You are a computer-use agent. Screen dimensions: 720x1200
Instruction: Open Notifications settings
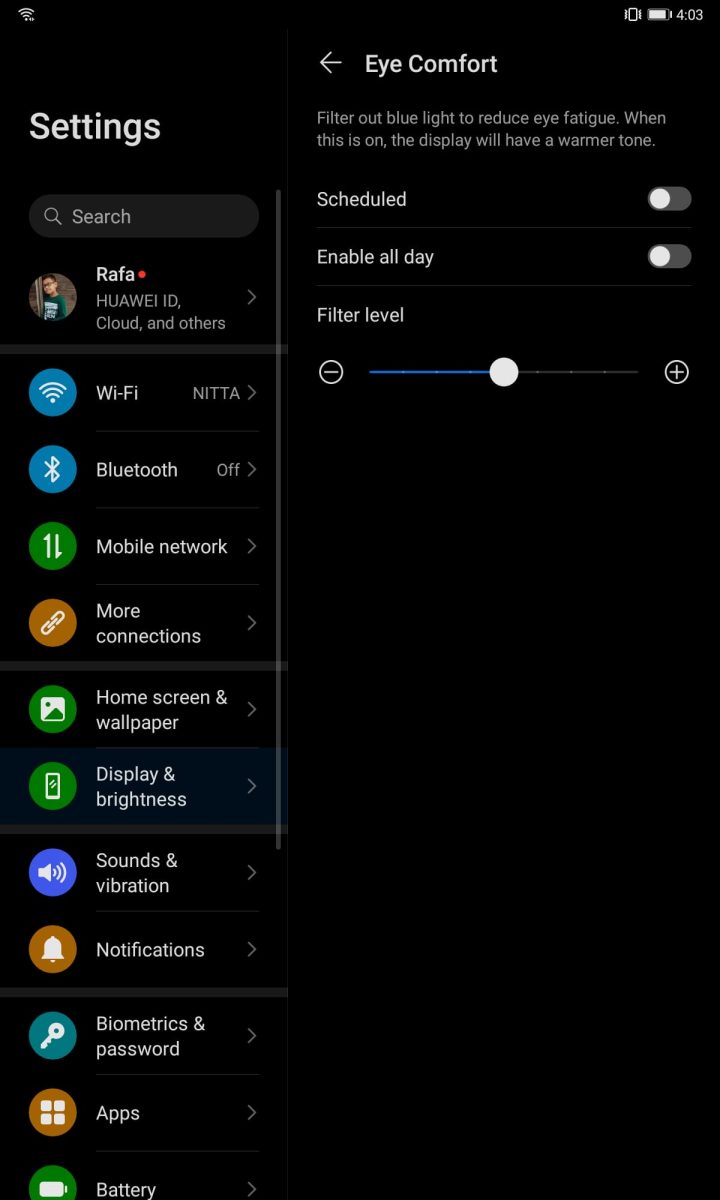(x=144, y=950)
